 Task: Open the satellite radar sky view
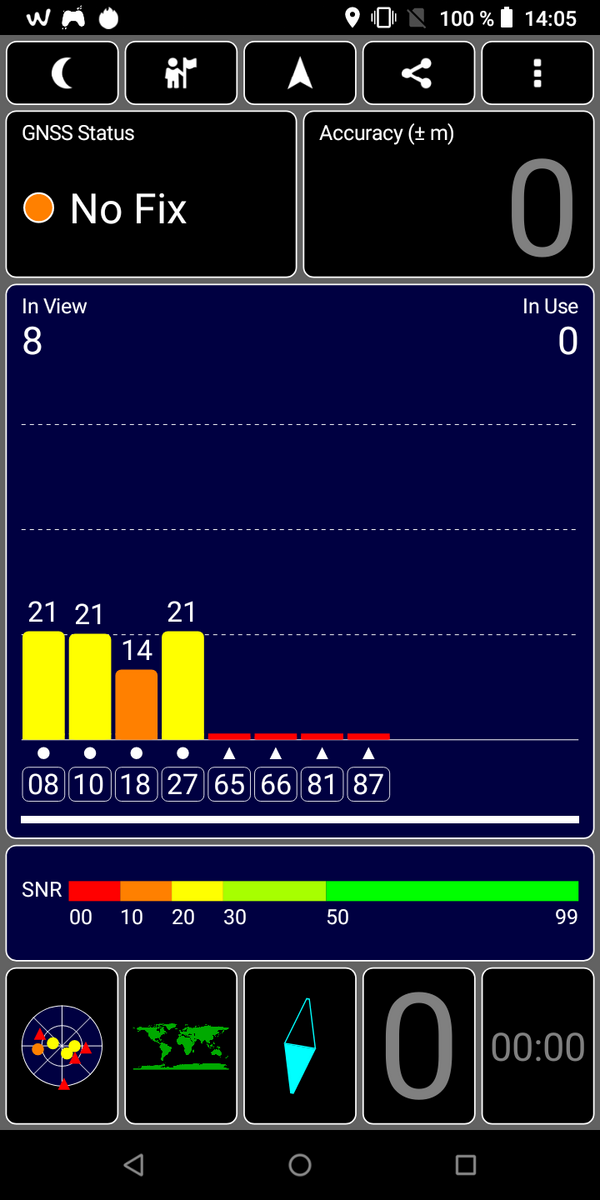click(x=62, y=1046)
